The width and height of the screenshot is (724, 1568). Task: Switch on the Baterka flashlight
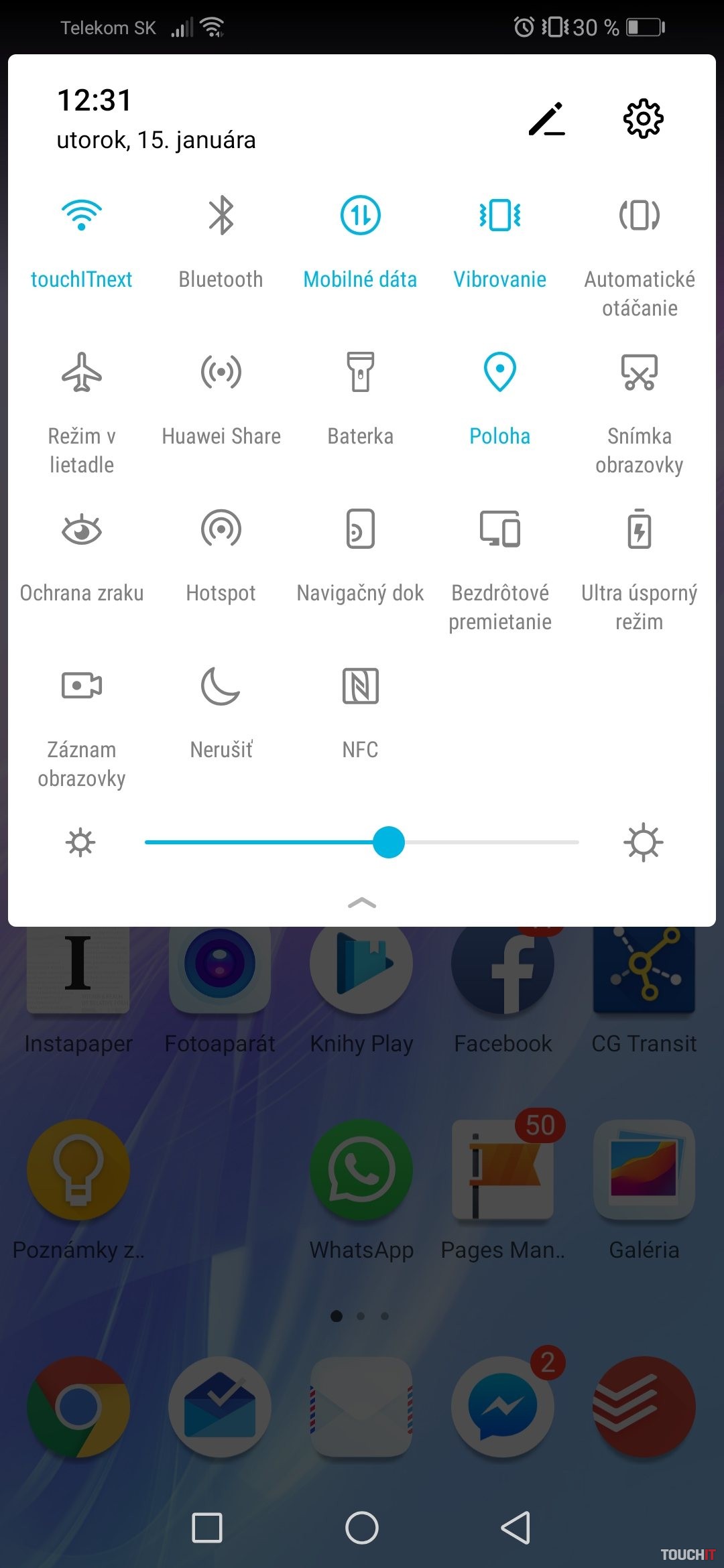361,373
